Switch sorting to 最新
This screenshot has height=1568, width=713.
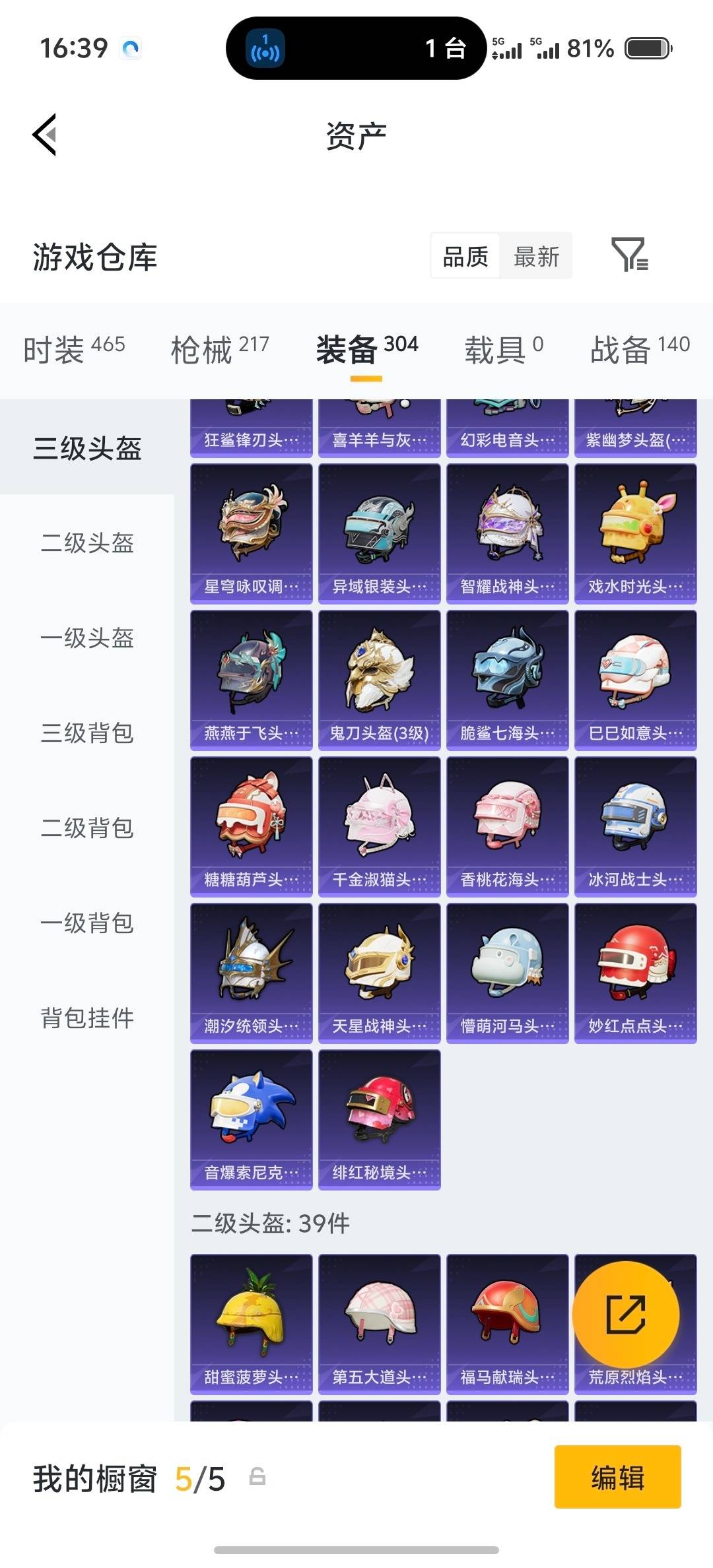pyautogui.click(x=536, y=256)
